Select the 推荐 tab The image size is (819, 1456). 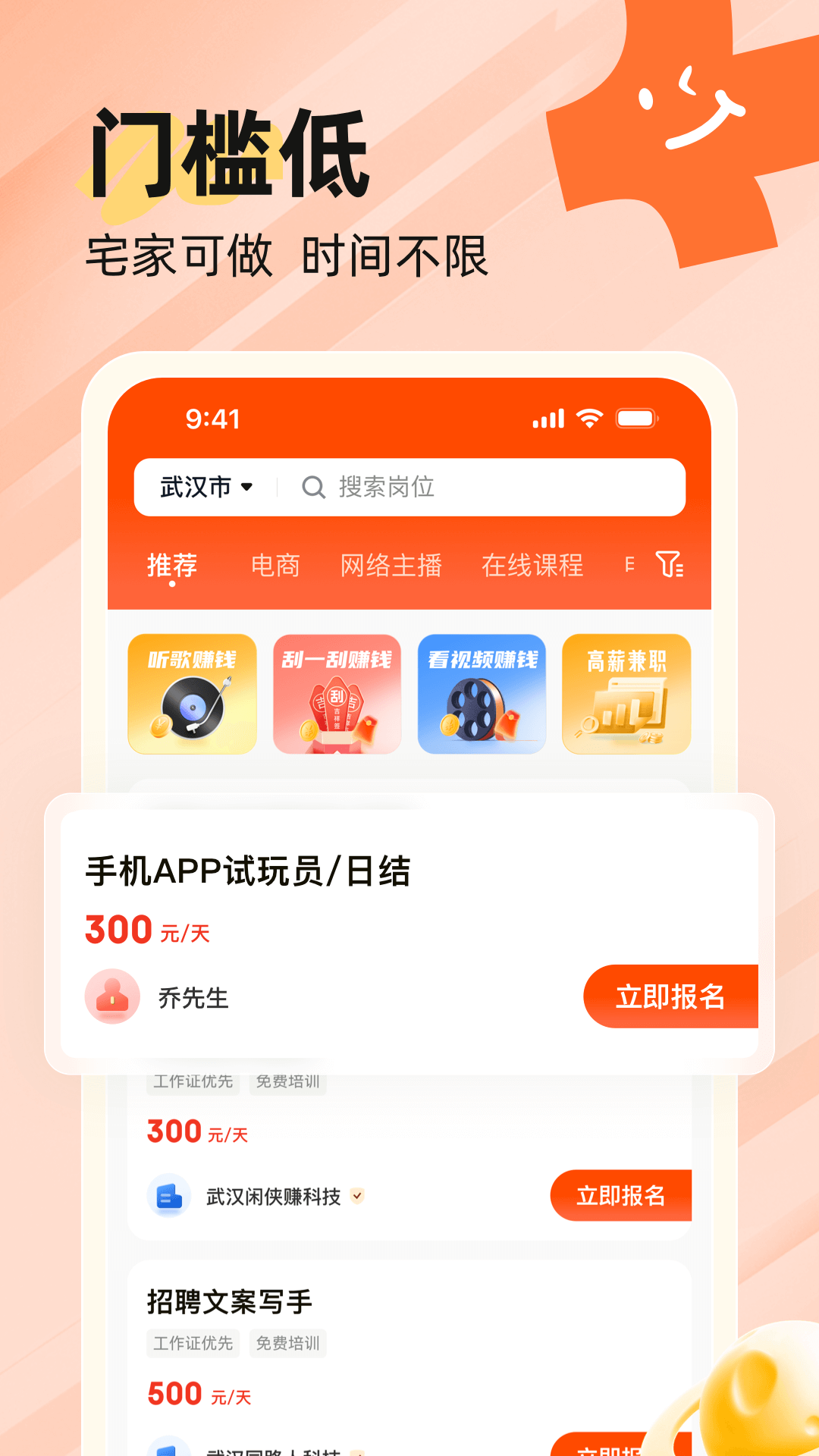click(171, 564)
